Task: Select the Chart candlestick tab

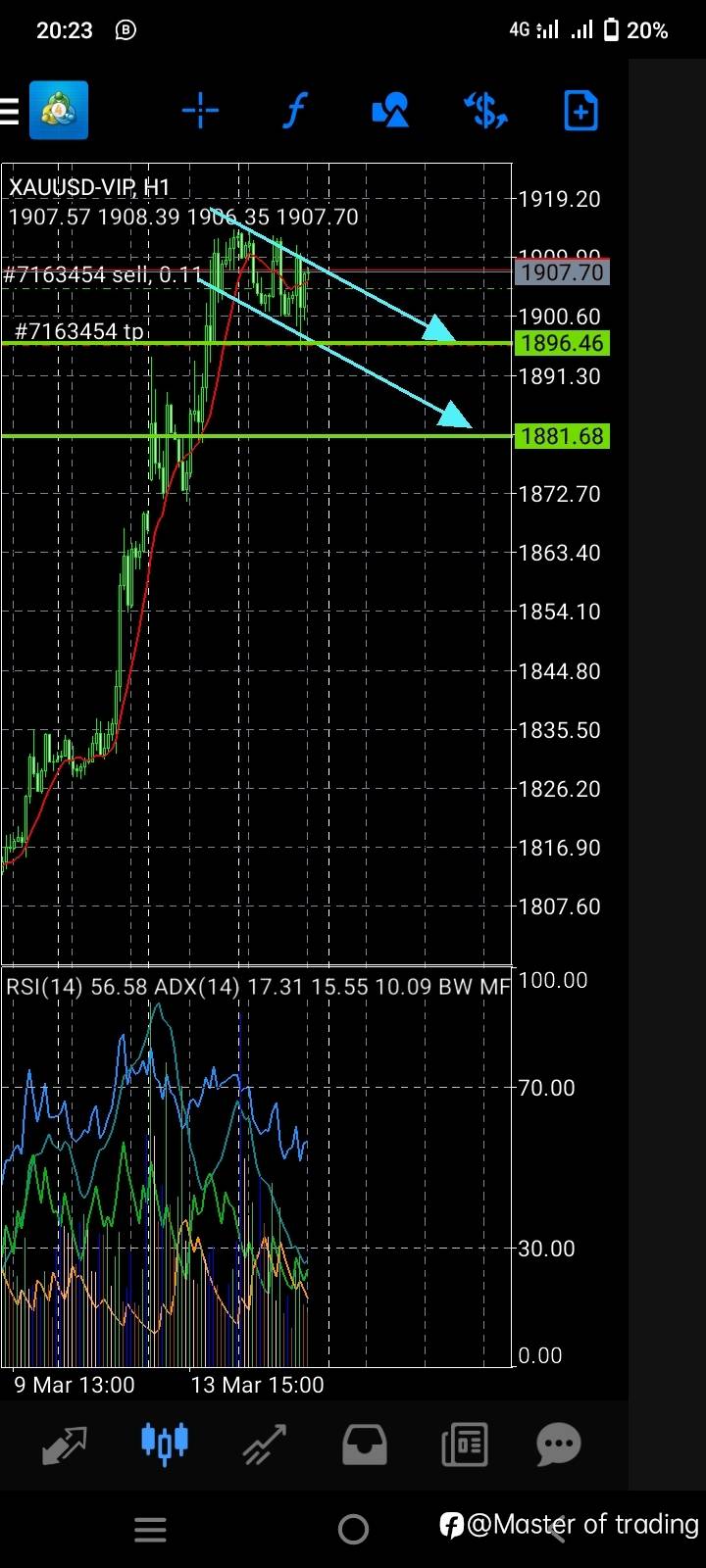Action: [x=165, y=1443]
